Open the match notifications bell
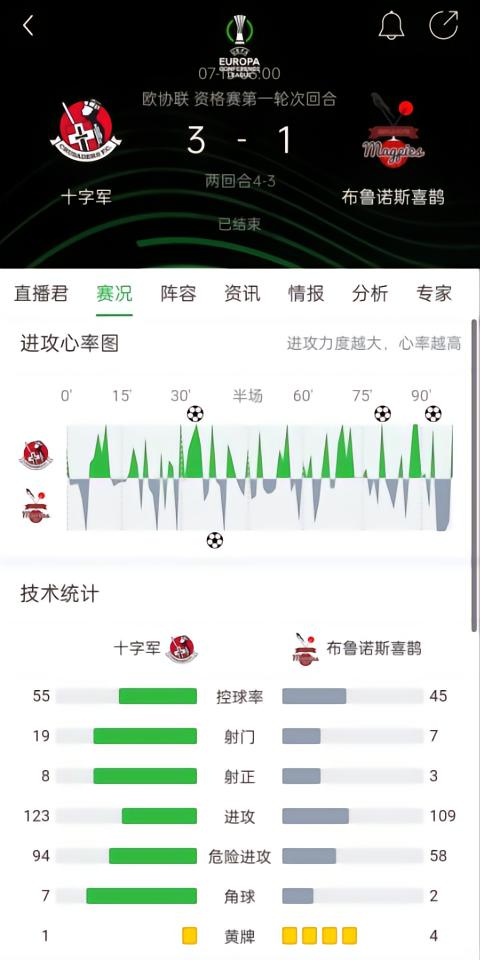The width and height of the screenshot is (480, 960). 392,26
